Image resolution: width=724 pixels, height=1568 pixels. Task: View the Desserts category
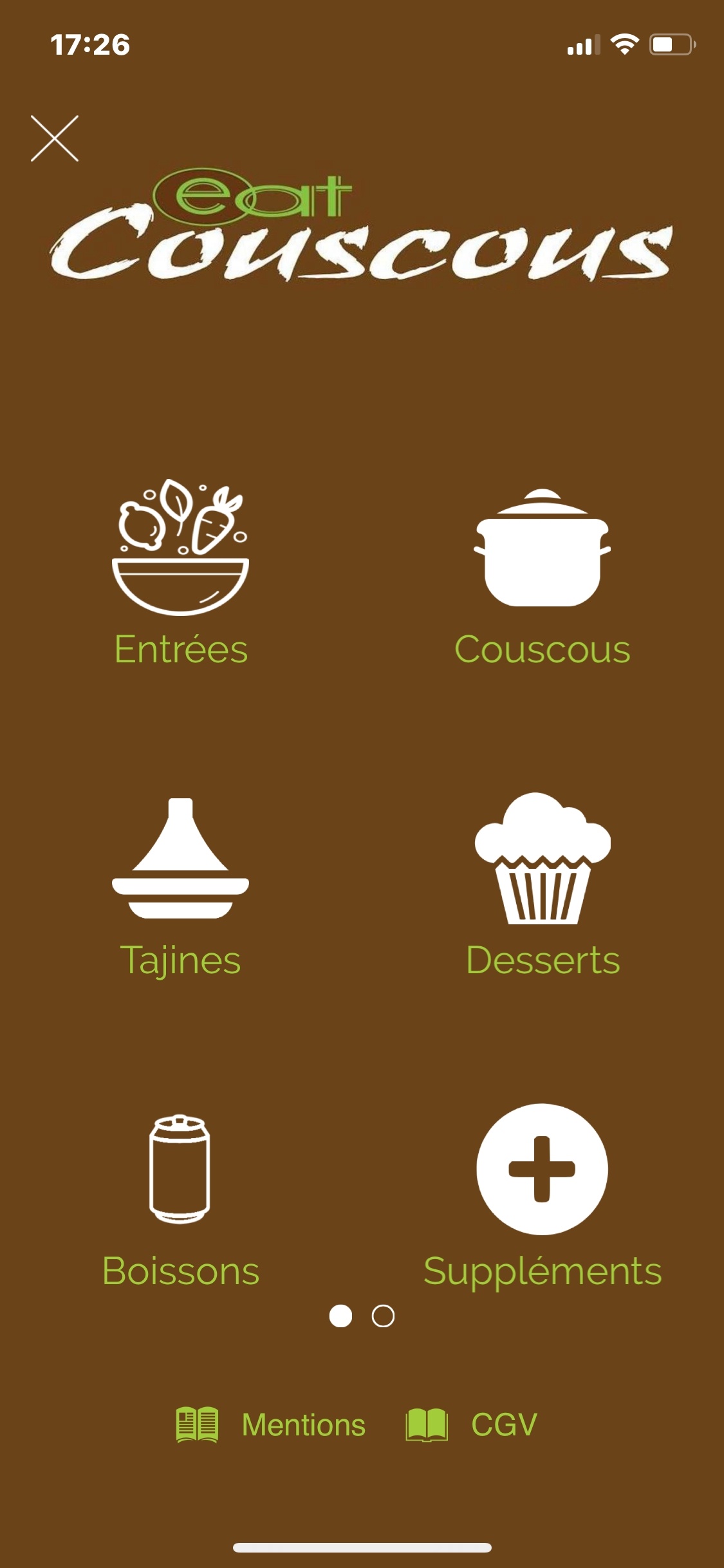pos(543,885)
